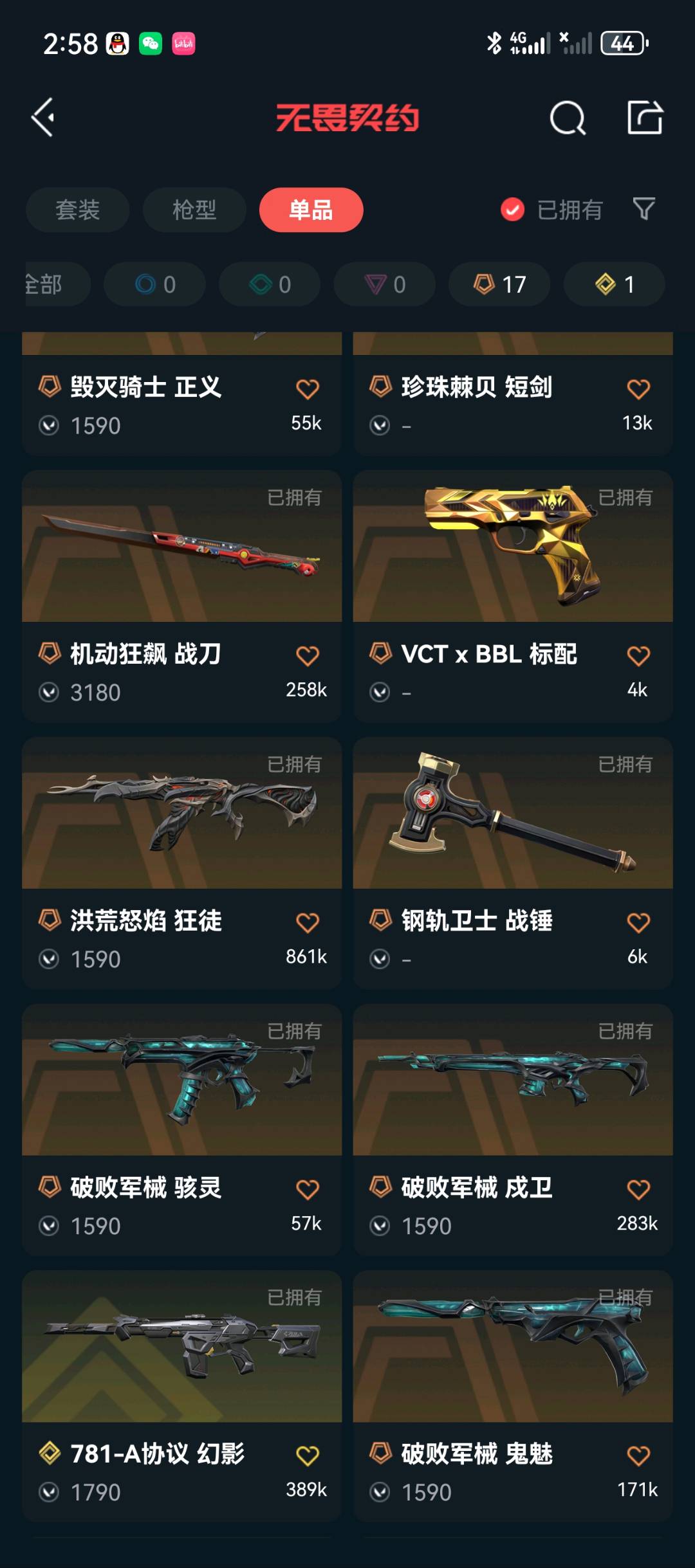This screenshot has height=1568, width=695.
Task: Filter by the yellow rarity chip showing 1
Action: [x=614, y=284]
